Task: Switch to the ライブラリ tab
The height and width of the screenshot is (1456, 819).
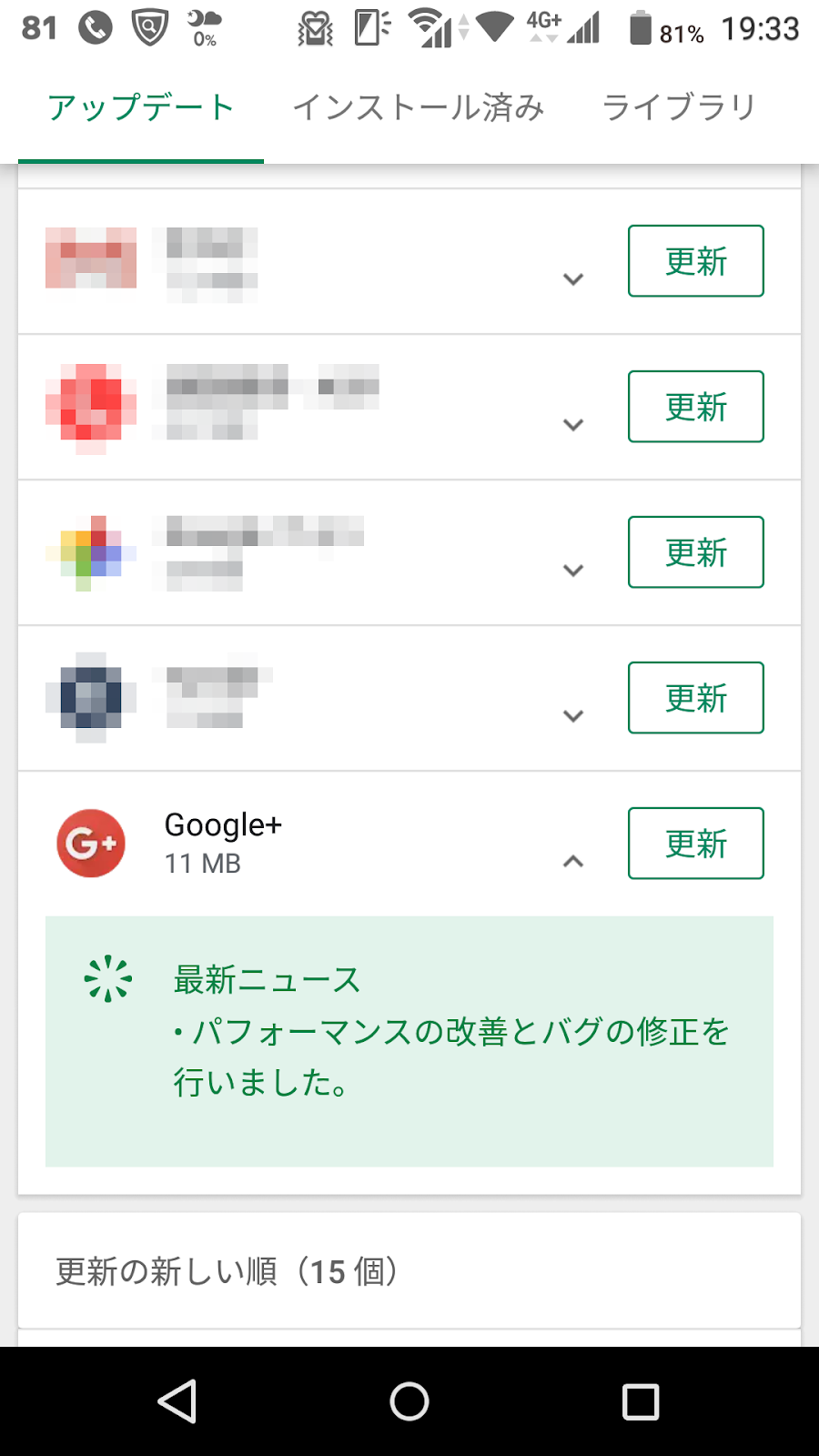Action: point(679,107)
